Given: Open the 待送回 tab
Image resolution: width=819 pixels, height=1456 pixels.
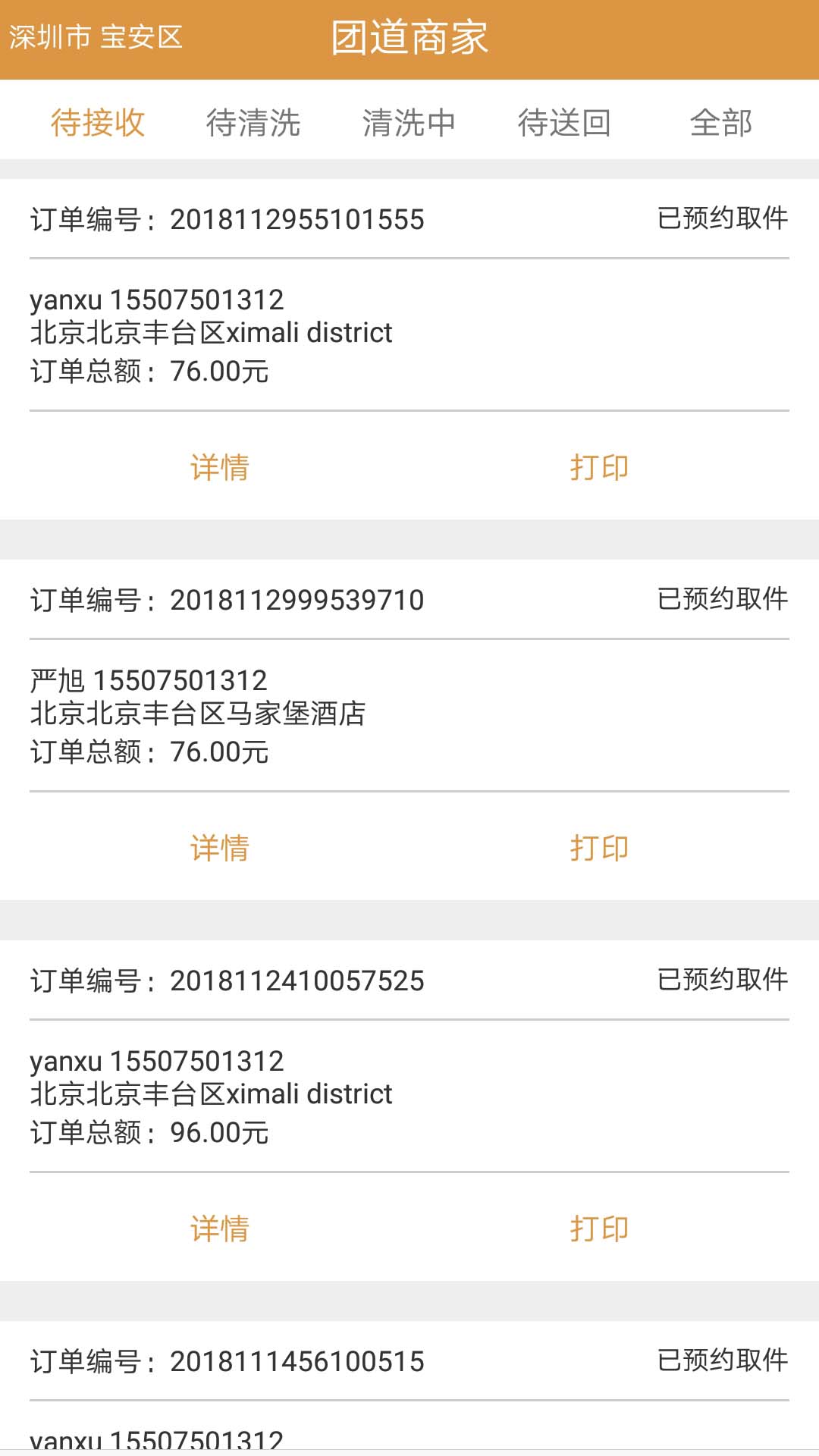Looking at the screenshot, I should pyautogui.click(x=565, y=122).
